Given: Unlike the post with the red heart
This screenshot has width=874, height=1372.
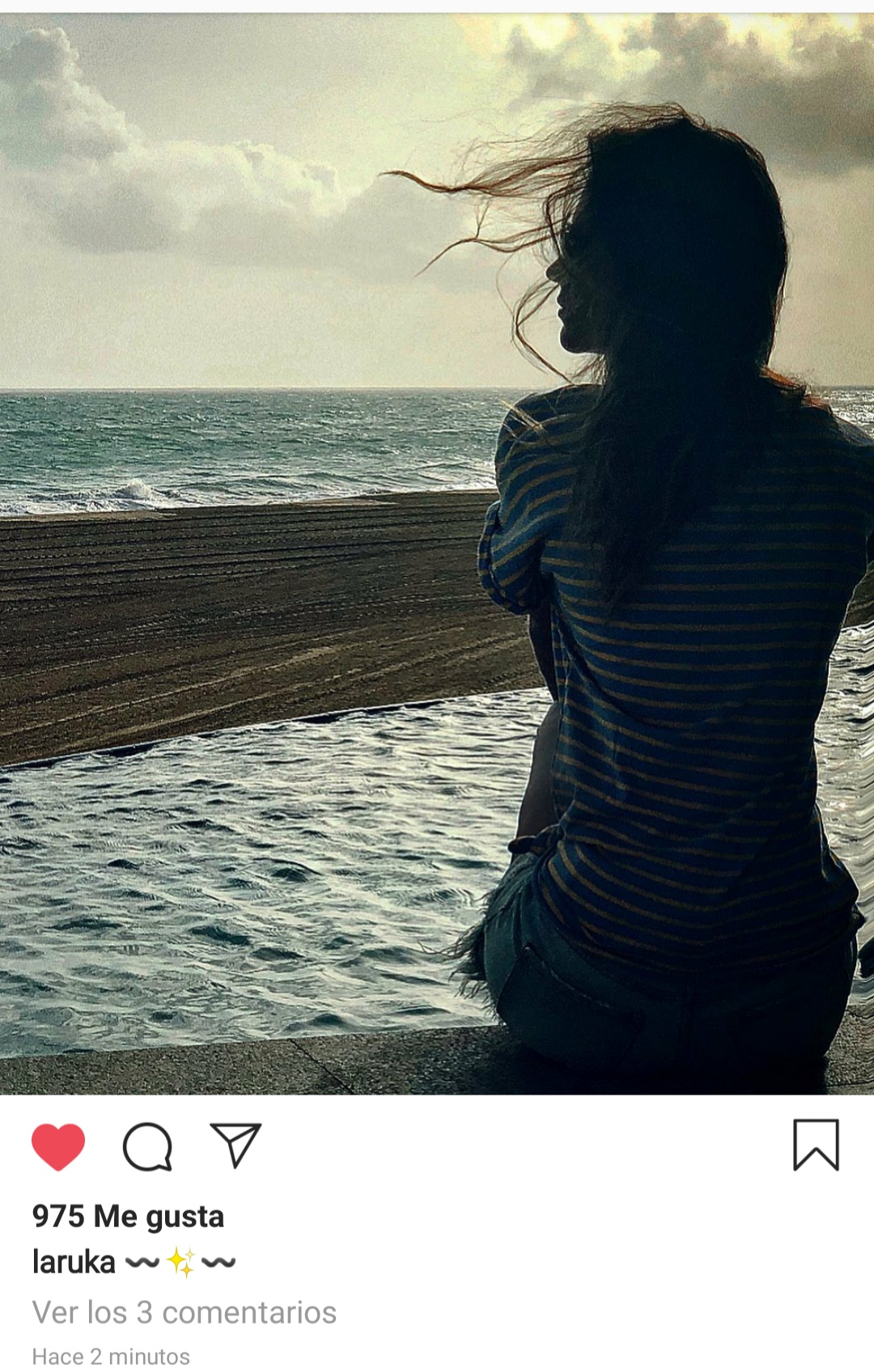Looking at the screenshot, I should [x=58, y=1145].
